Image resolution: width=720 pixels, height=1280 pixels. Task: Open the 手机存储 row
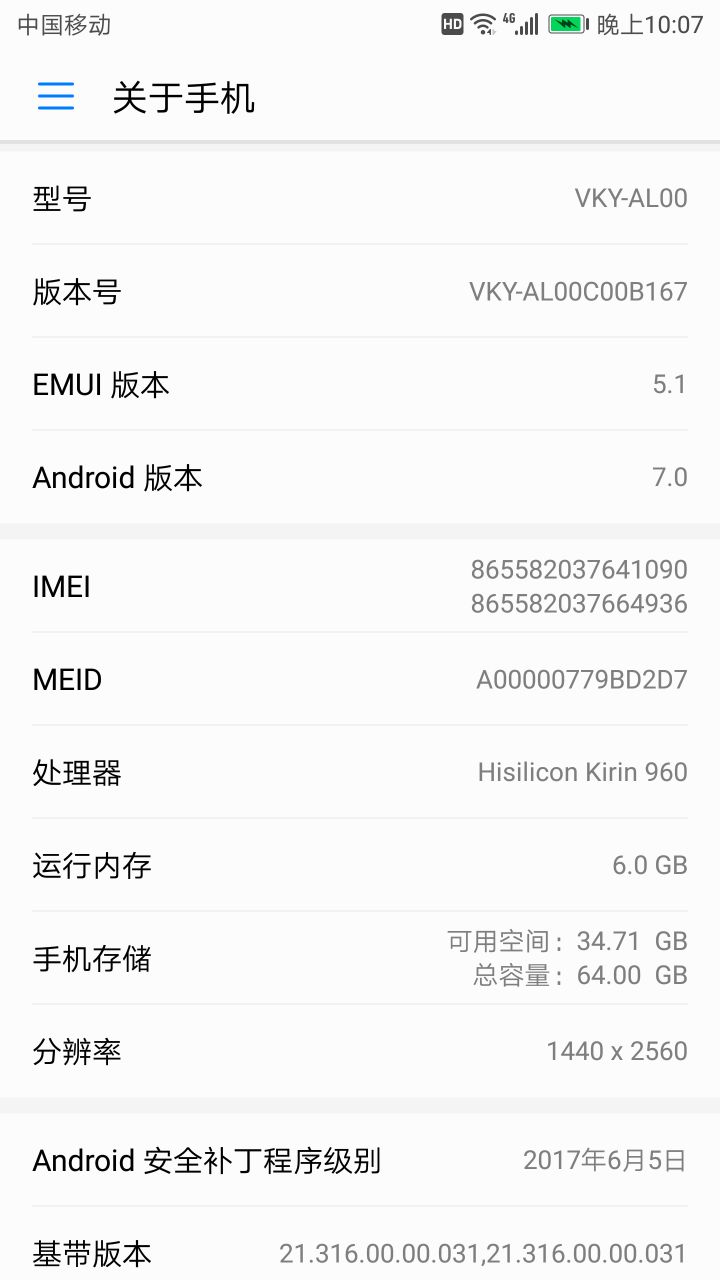(x=360, y=958)
